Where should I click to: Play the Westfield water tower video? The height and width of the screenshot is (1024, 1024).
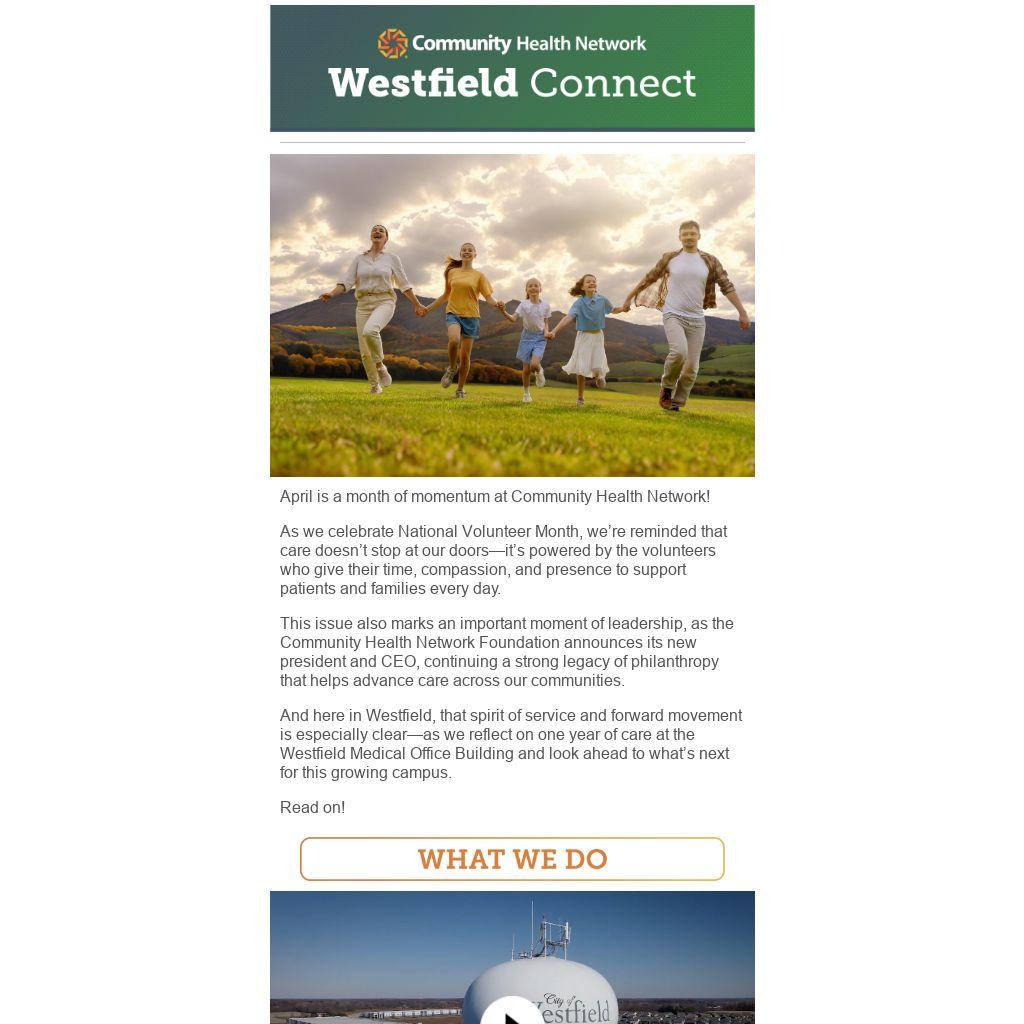click(512, 1012)
